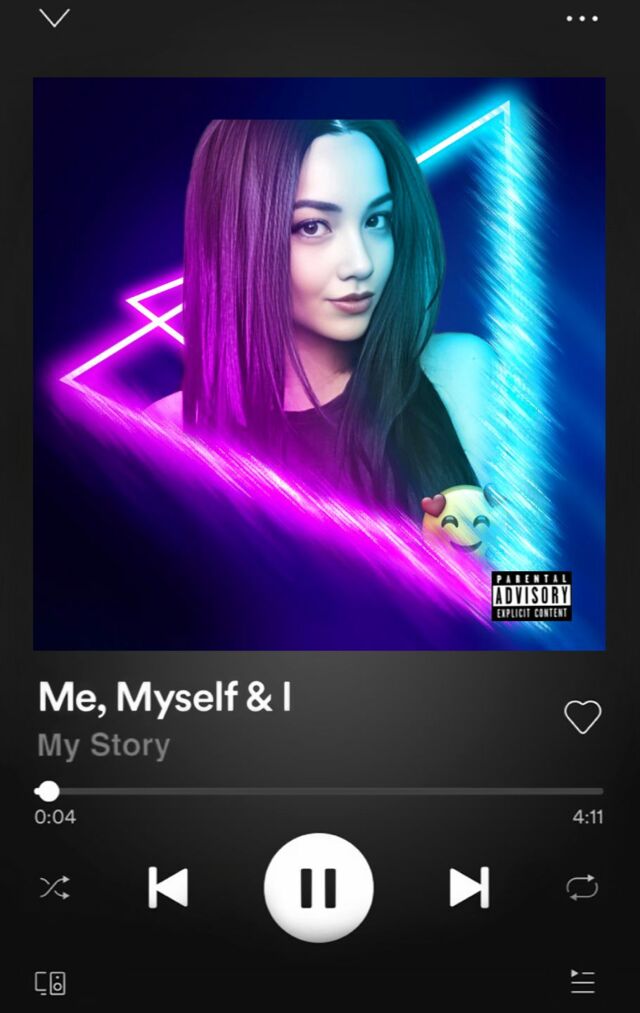Skip to the previous track

pos(168,888)
